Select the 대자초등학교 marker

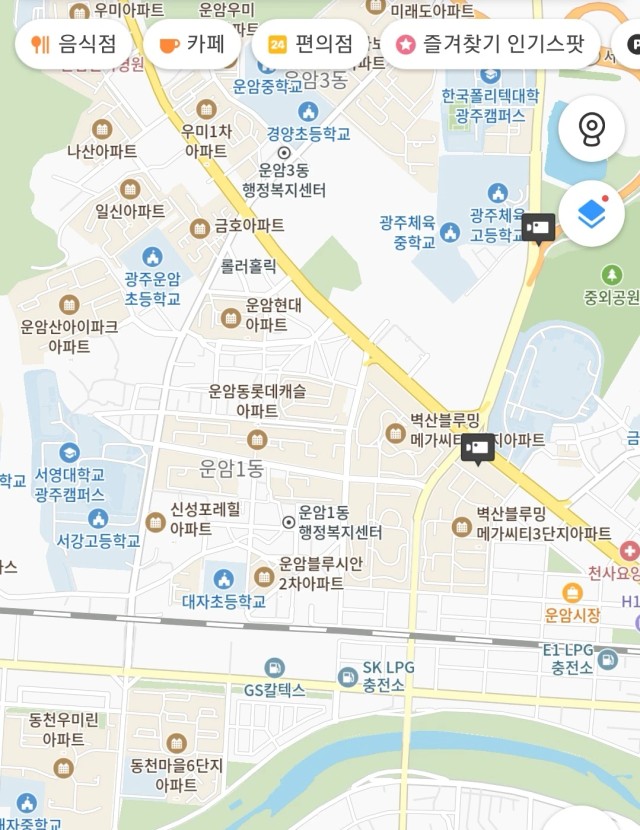224,579
